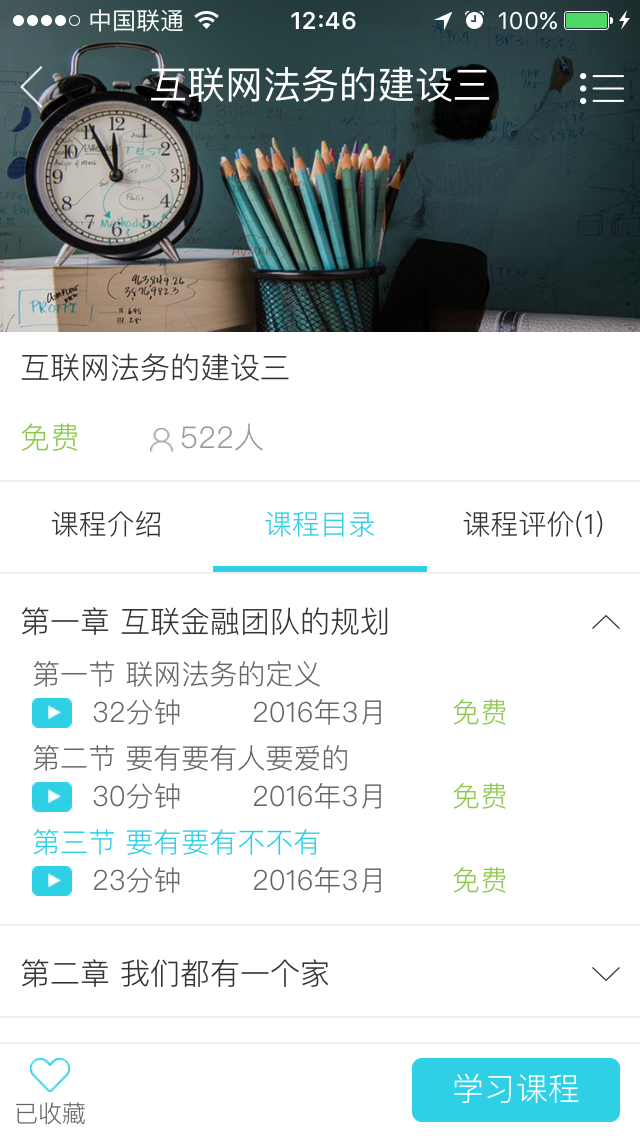Play lesson 第三节 要有要有不不有
Image resolution: width=640 pixels, height=1136 pixels.
pos(52,881)
